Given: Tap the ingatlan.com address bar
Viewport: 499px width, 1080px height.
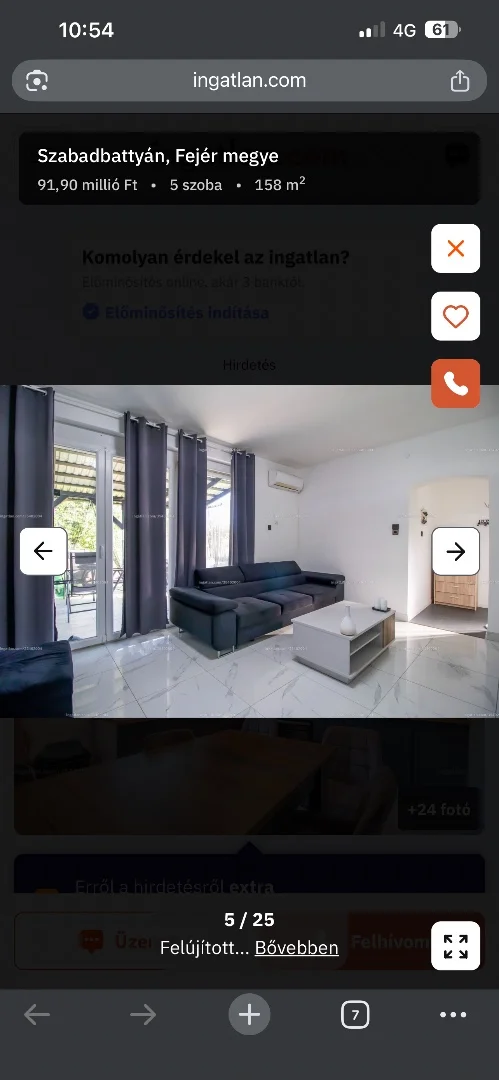Looking at the screenshot, I should pyautogui.click(x=250, y=81).
